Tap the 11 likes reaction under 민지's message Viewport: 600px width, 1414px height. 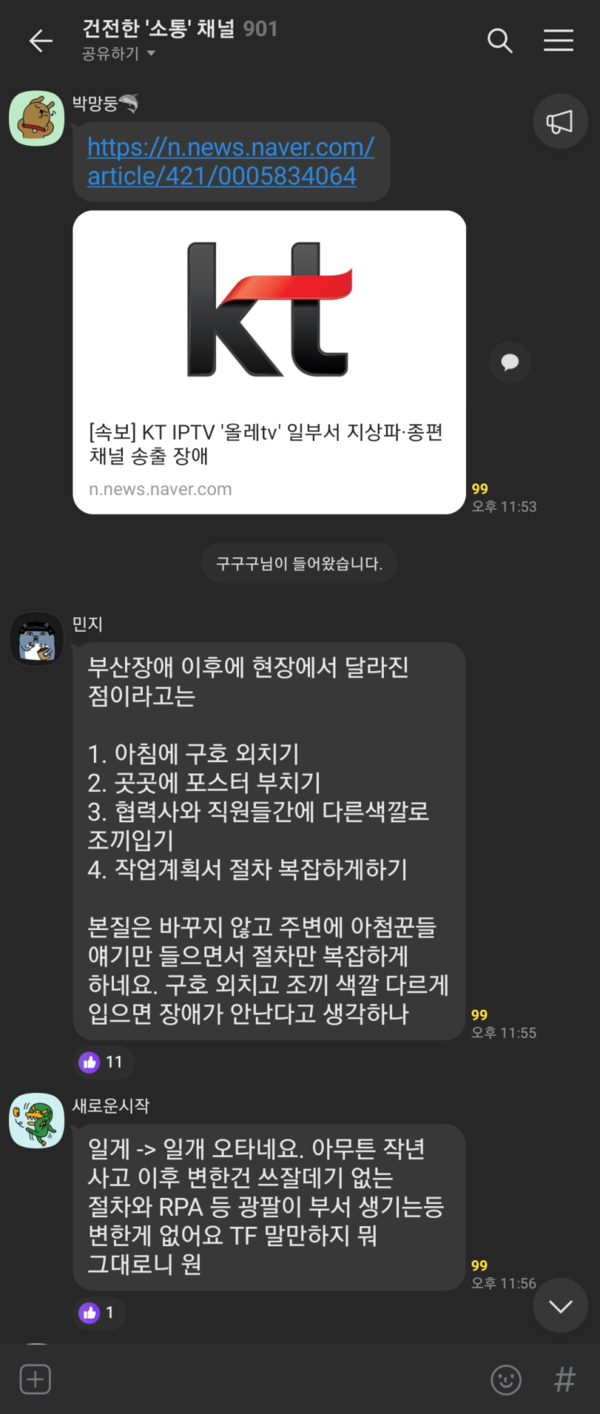coord(102,1062)
